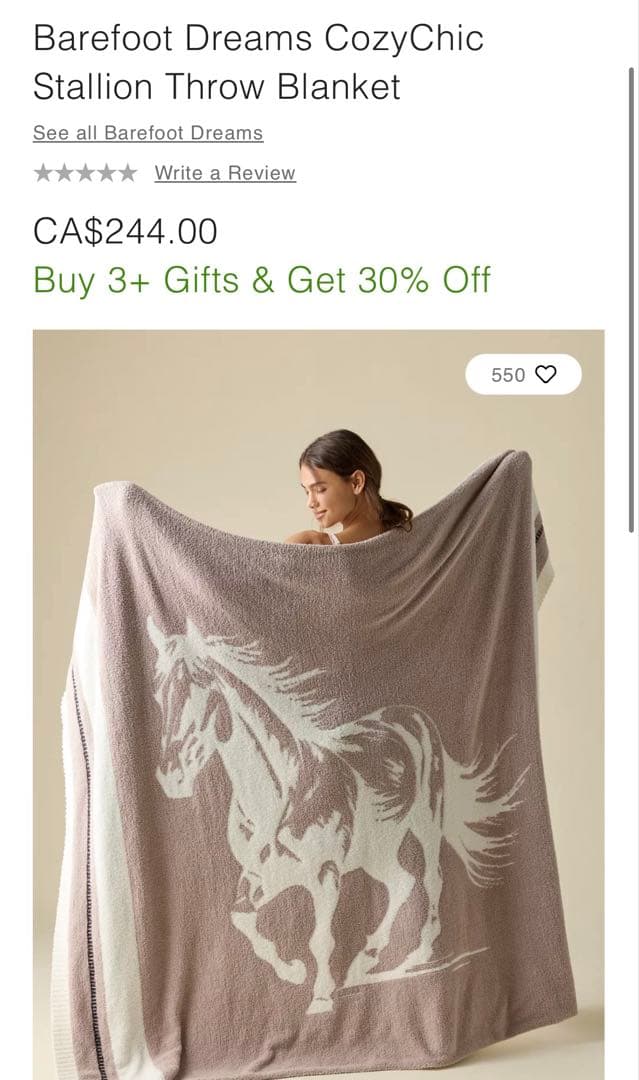Open the See all Barefoot Dreams link

[148, 133]
